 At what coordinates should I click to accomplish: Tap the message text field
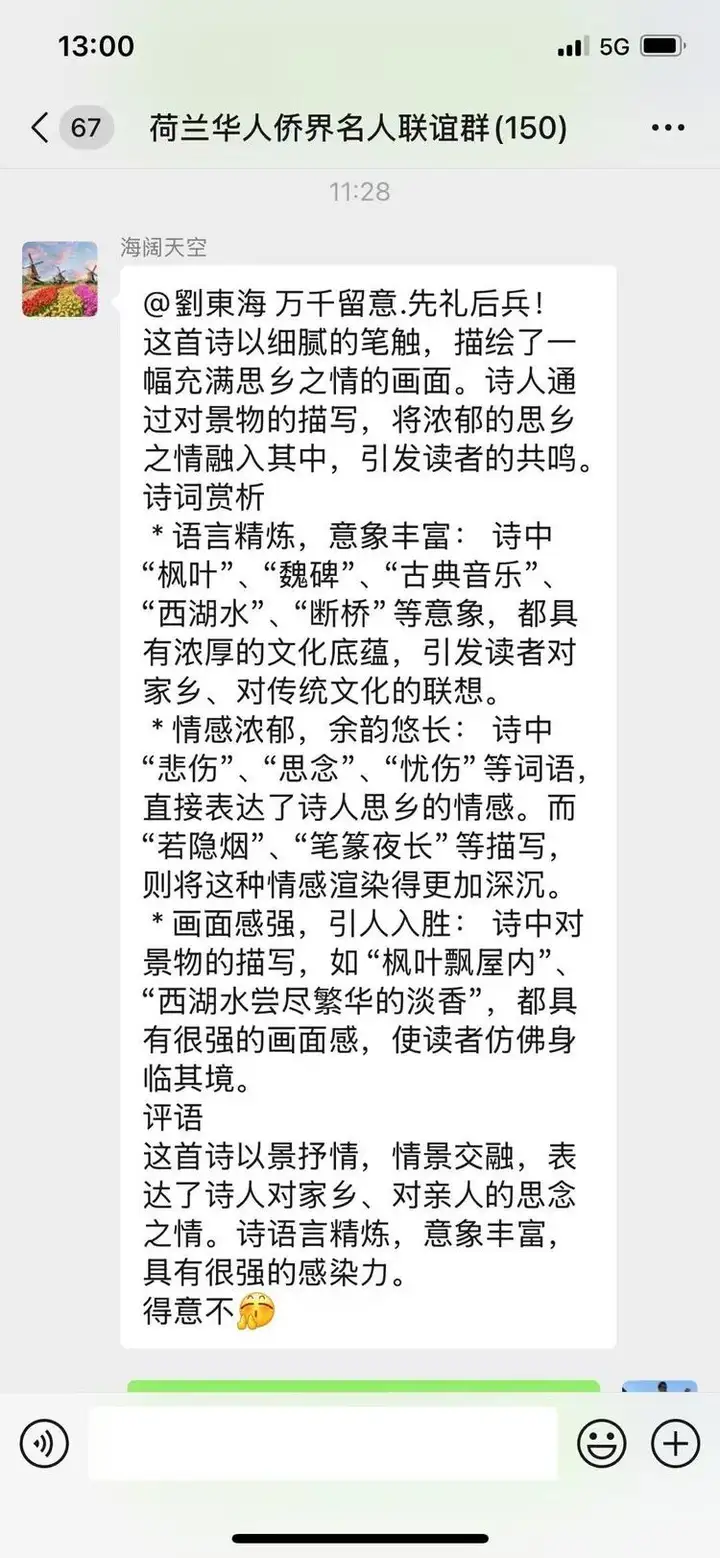pos(323,1443)
